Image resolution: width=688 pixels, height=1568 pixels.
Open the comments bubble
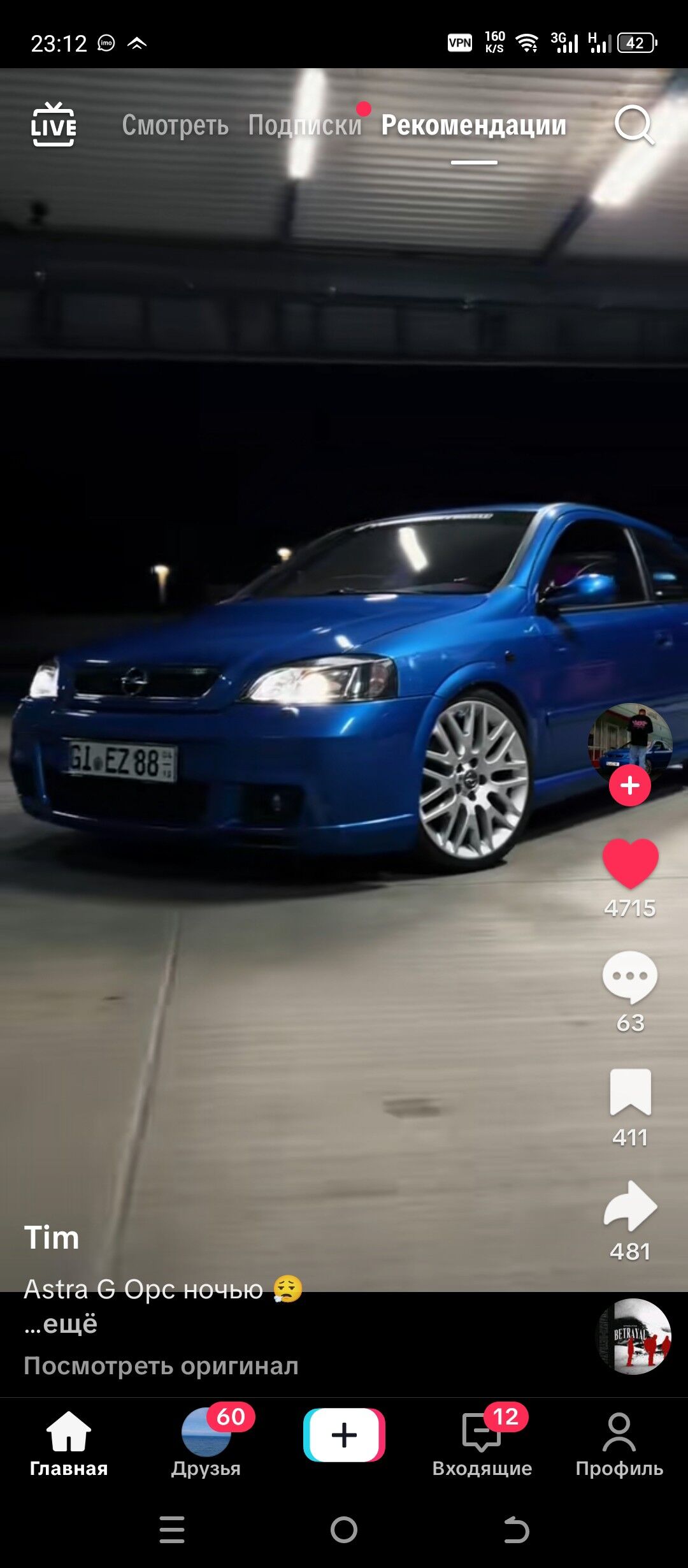point(630,976)
